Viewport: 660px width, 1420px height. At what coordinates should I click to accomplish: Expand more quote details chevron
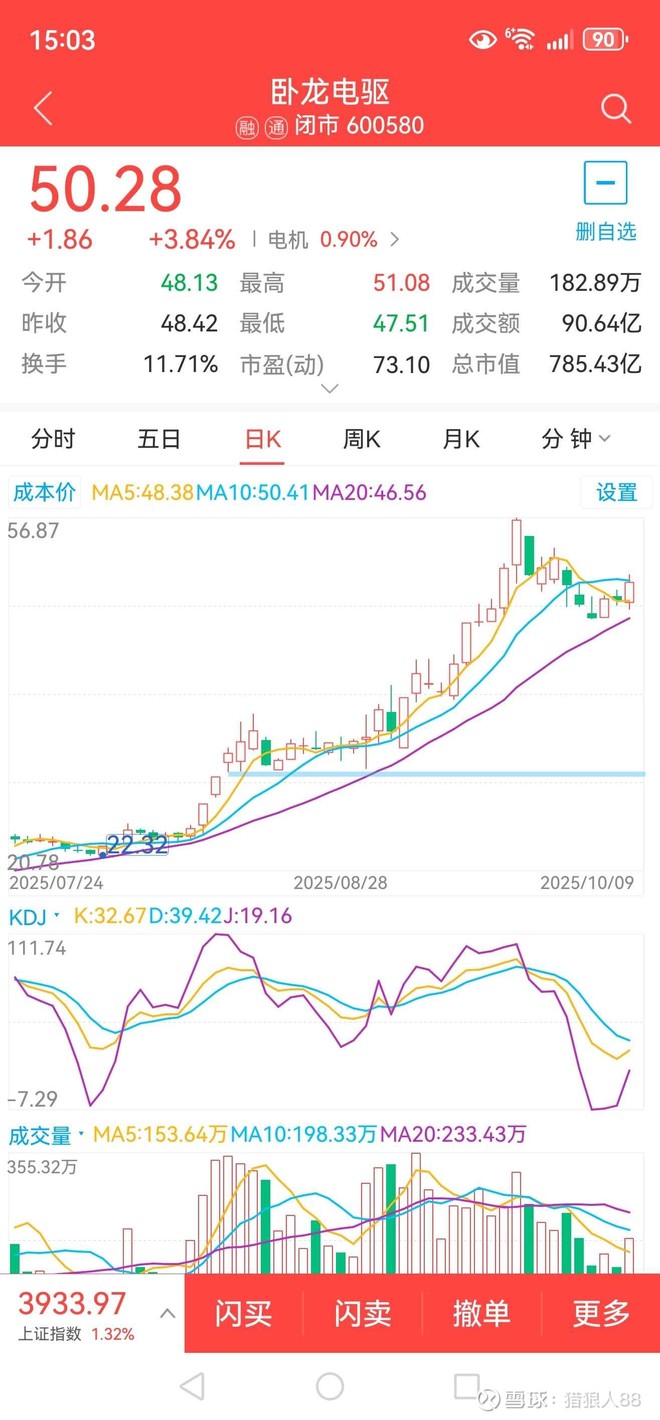tap(329, 388)
